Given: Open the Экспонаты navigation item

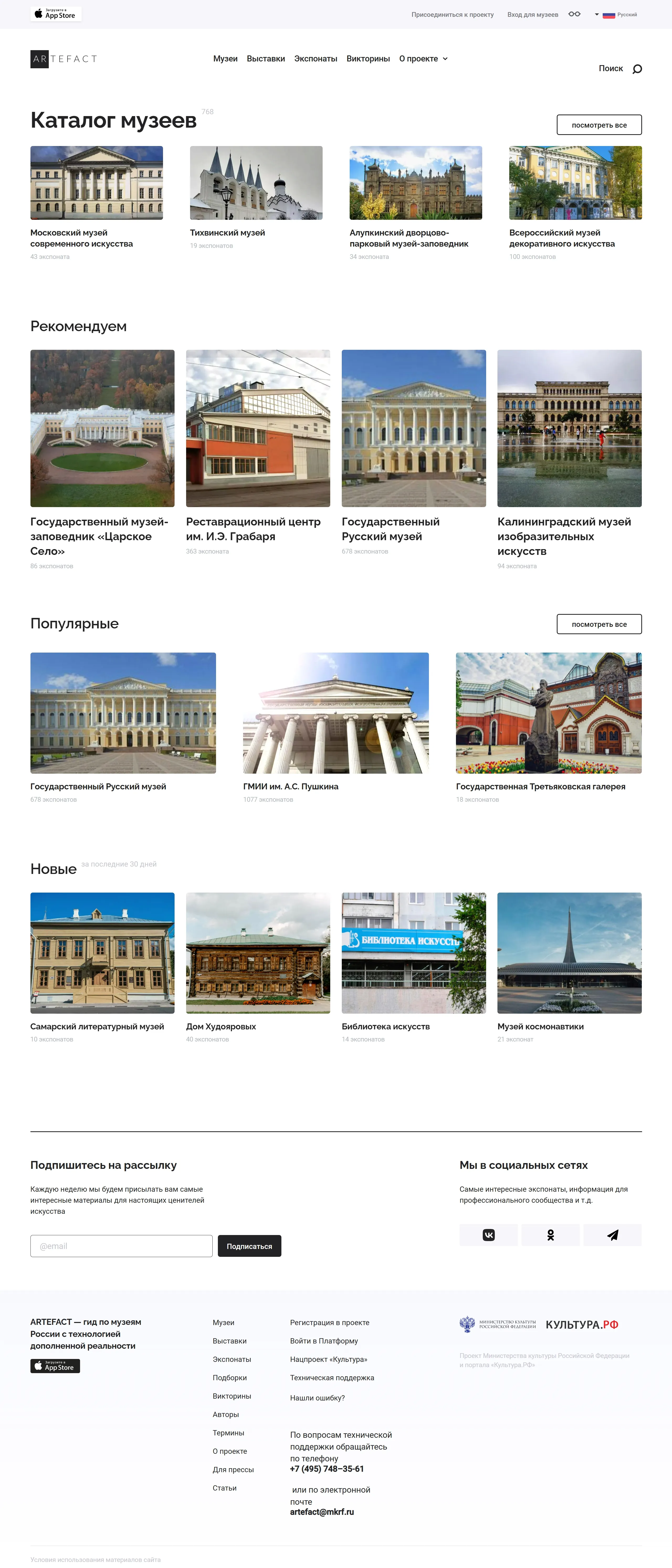Looking at the screenshot, I should point(315,59).
